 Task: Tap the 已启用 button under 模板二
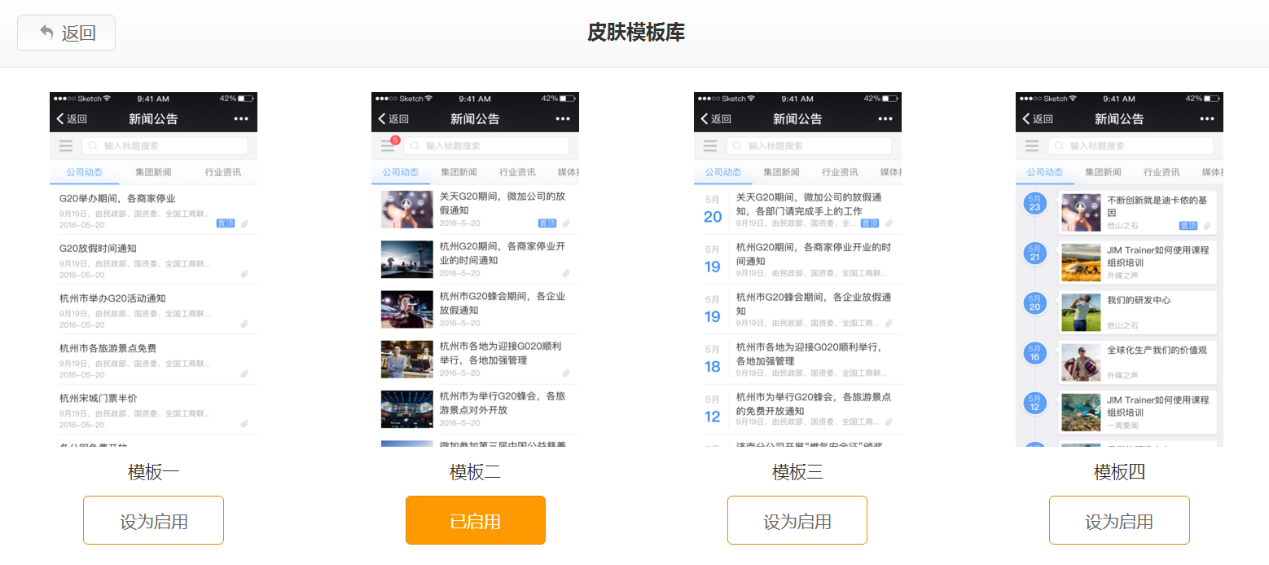(475, 521)
